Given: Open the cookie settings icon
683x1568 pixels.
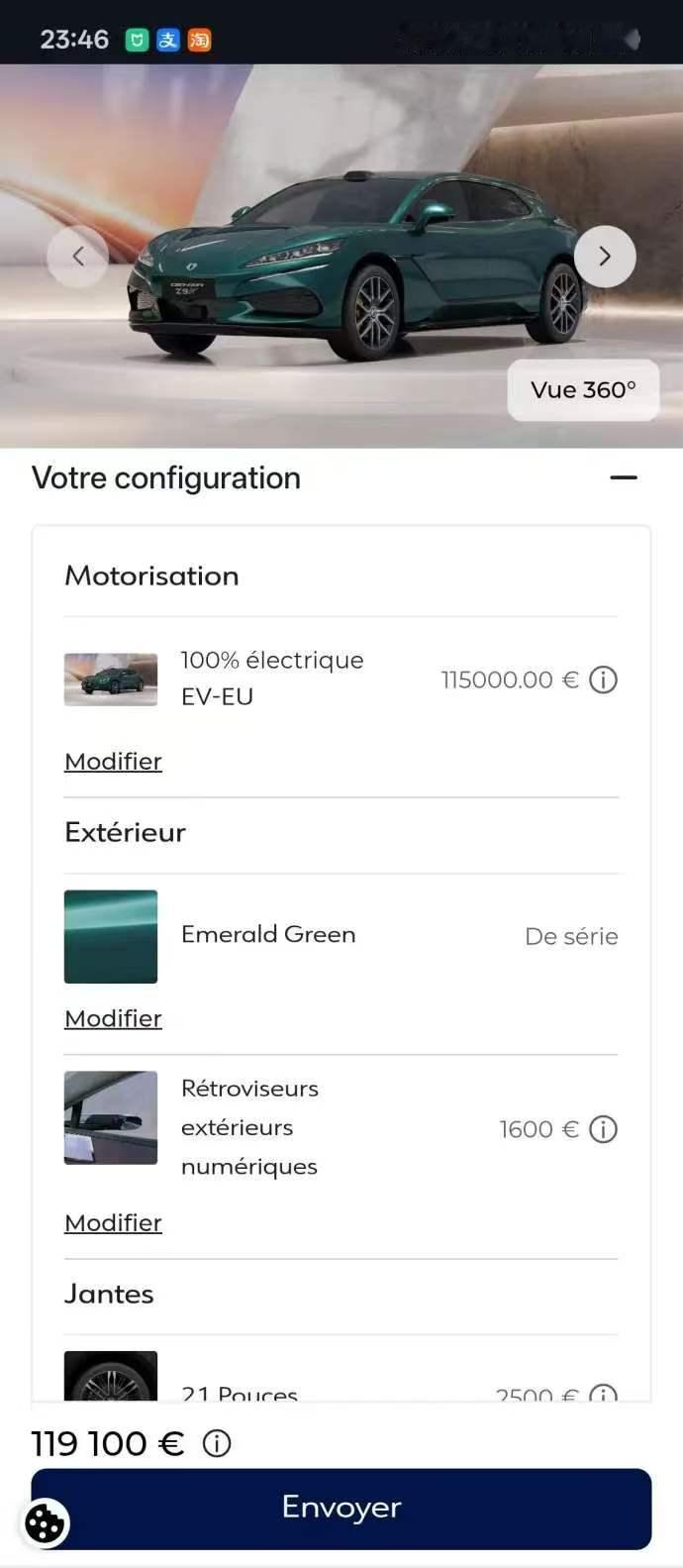Looking at the screenshot, I should 45,1523.
